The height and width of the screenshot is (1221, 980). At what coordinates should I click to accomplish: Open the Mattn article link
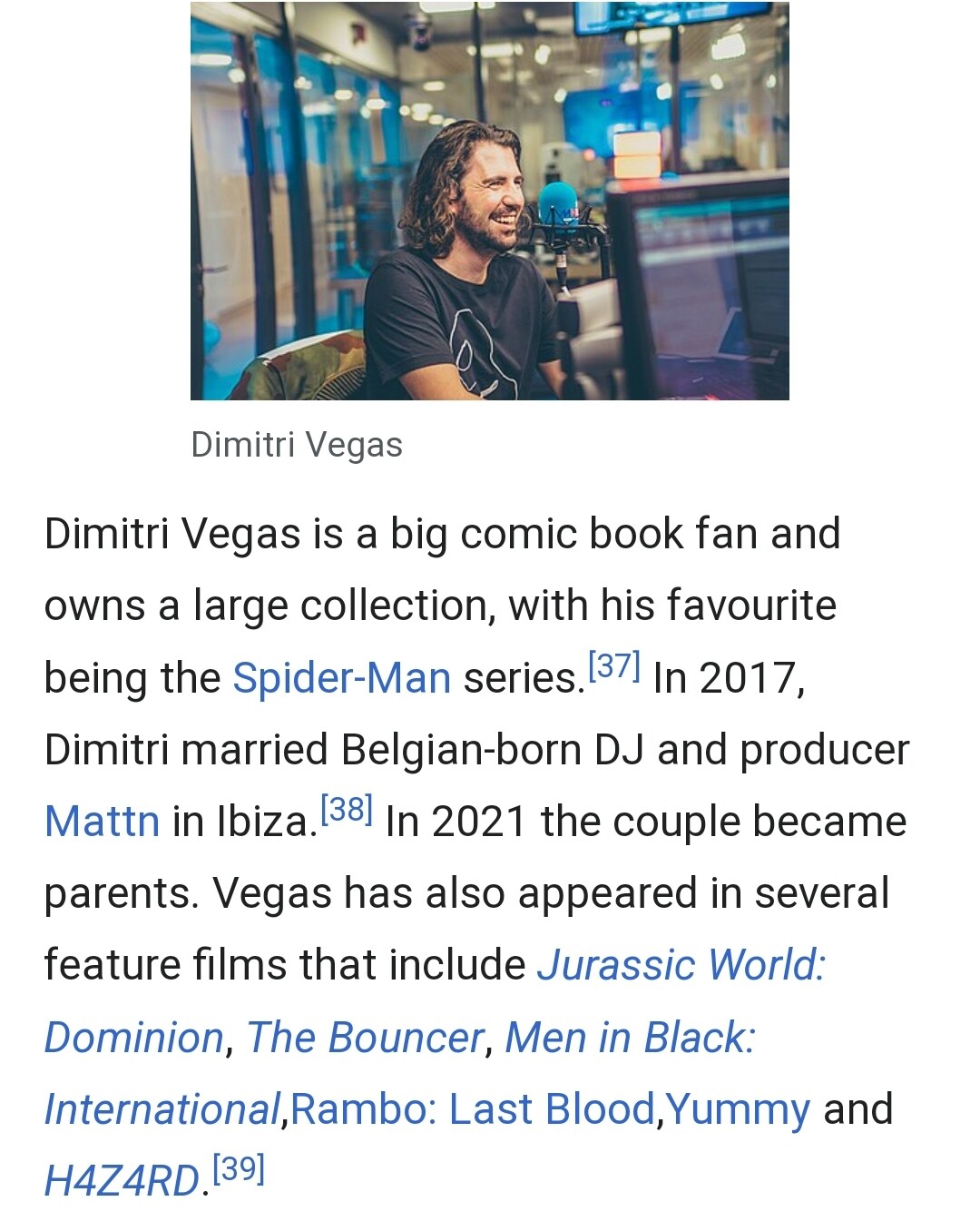click(102, 822)
